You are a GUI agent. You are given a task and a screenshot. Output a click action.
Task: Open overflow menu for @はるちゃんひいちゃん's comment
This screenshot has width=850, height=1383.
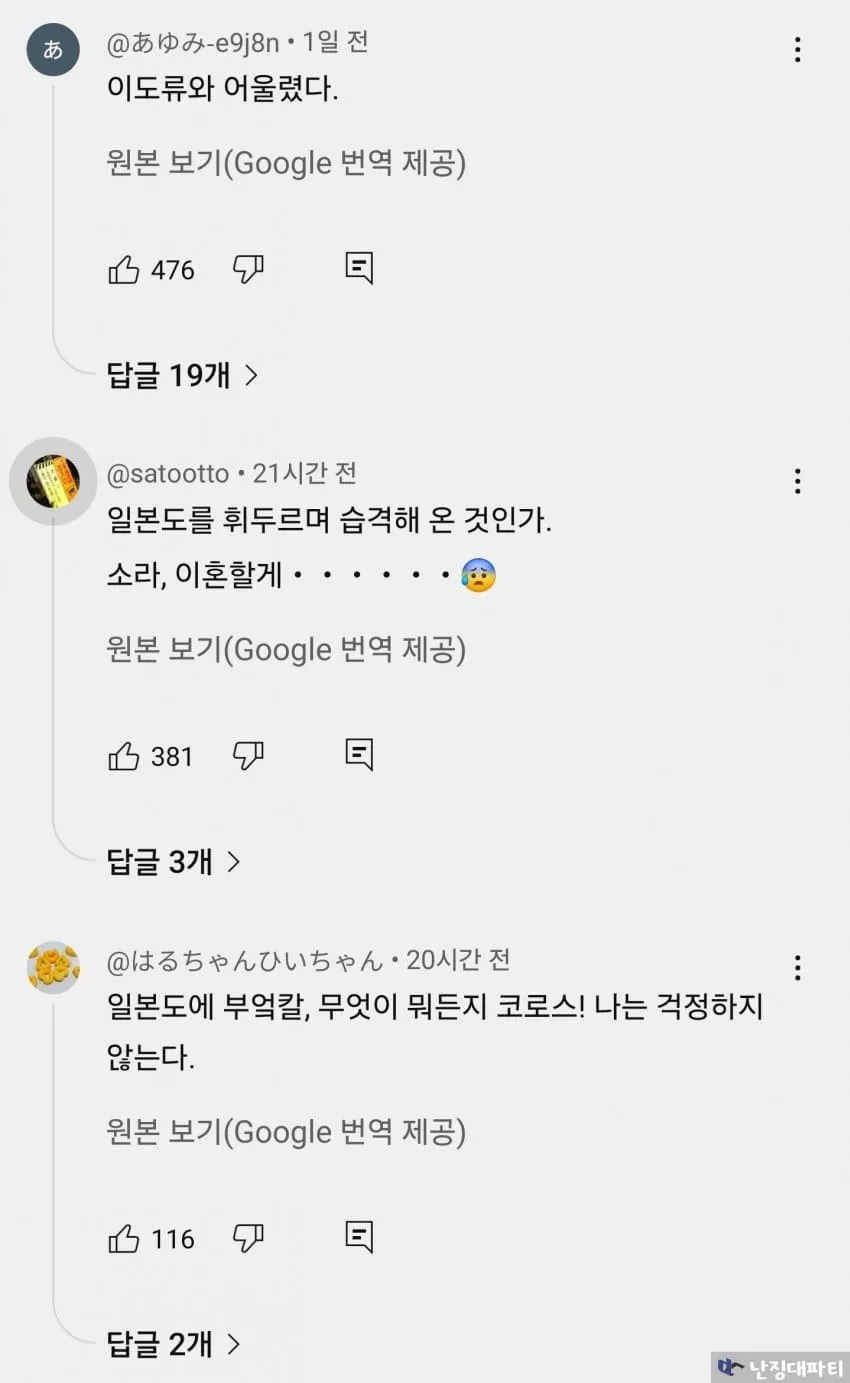point(797,968)
